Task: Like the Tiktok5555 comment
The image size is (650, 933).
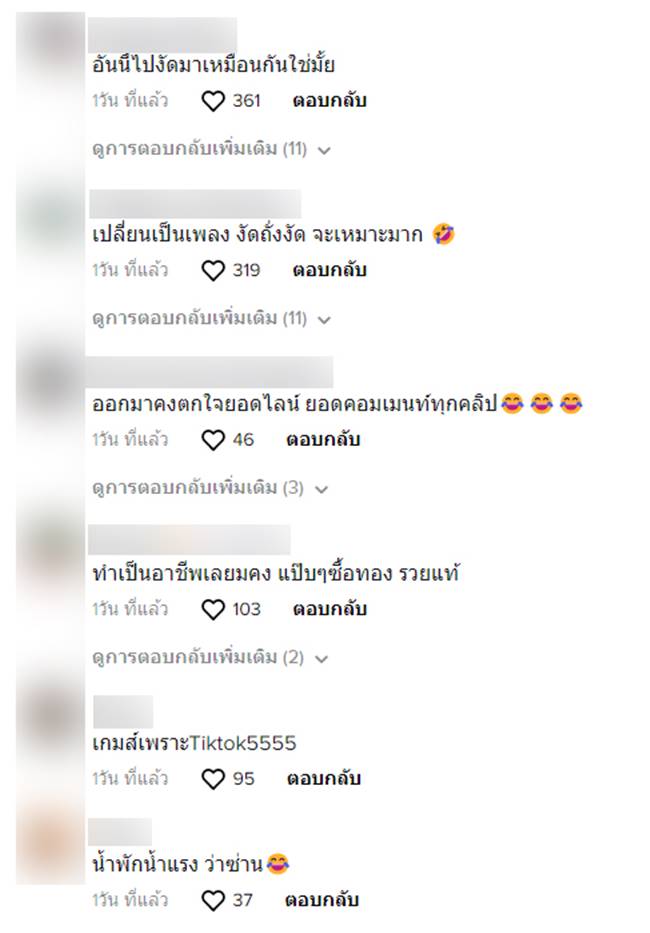Action: [213, 779]
